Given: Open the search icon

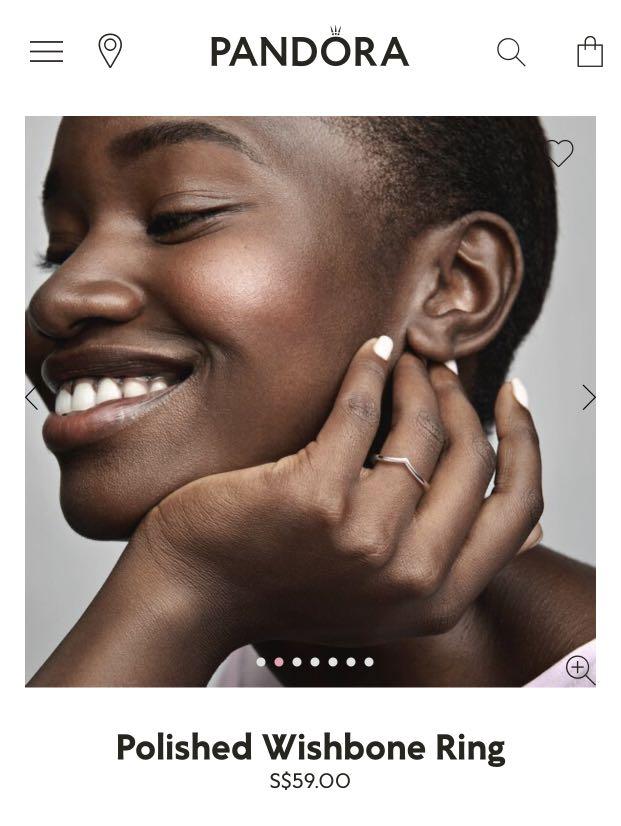Looking at the screenshot, I should pos(511,52).
